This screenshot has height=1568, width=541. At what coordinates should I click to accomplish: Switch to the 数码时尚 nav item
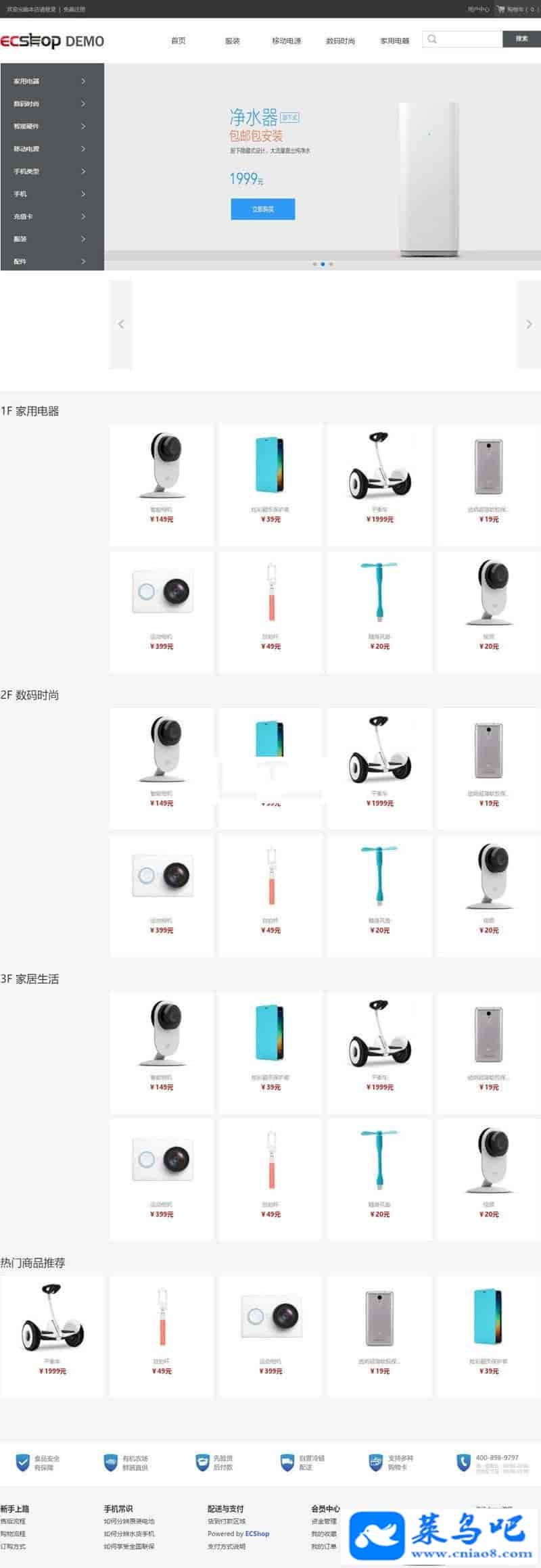click(340, 41)
